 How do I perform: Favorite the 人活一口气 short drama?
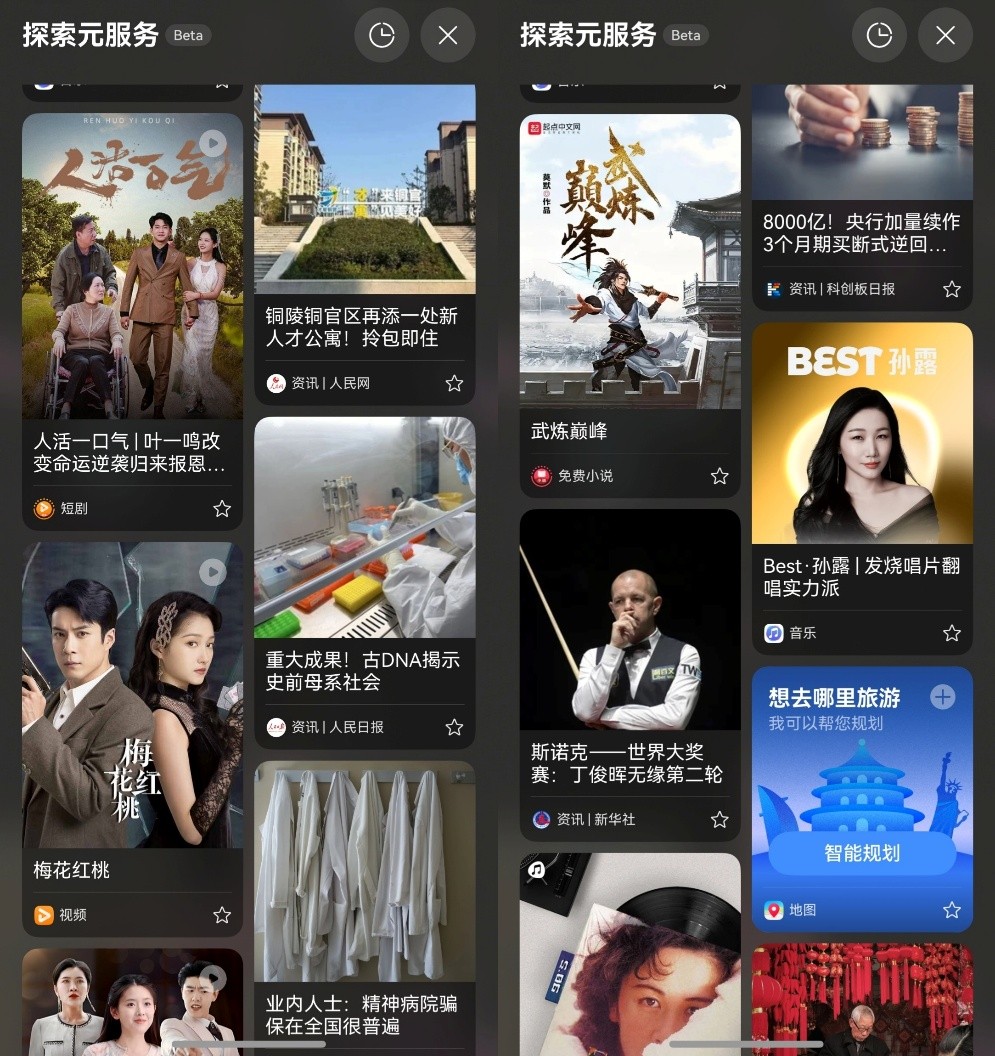[222, 509]
